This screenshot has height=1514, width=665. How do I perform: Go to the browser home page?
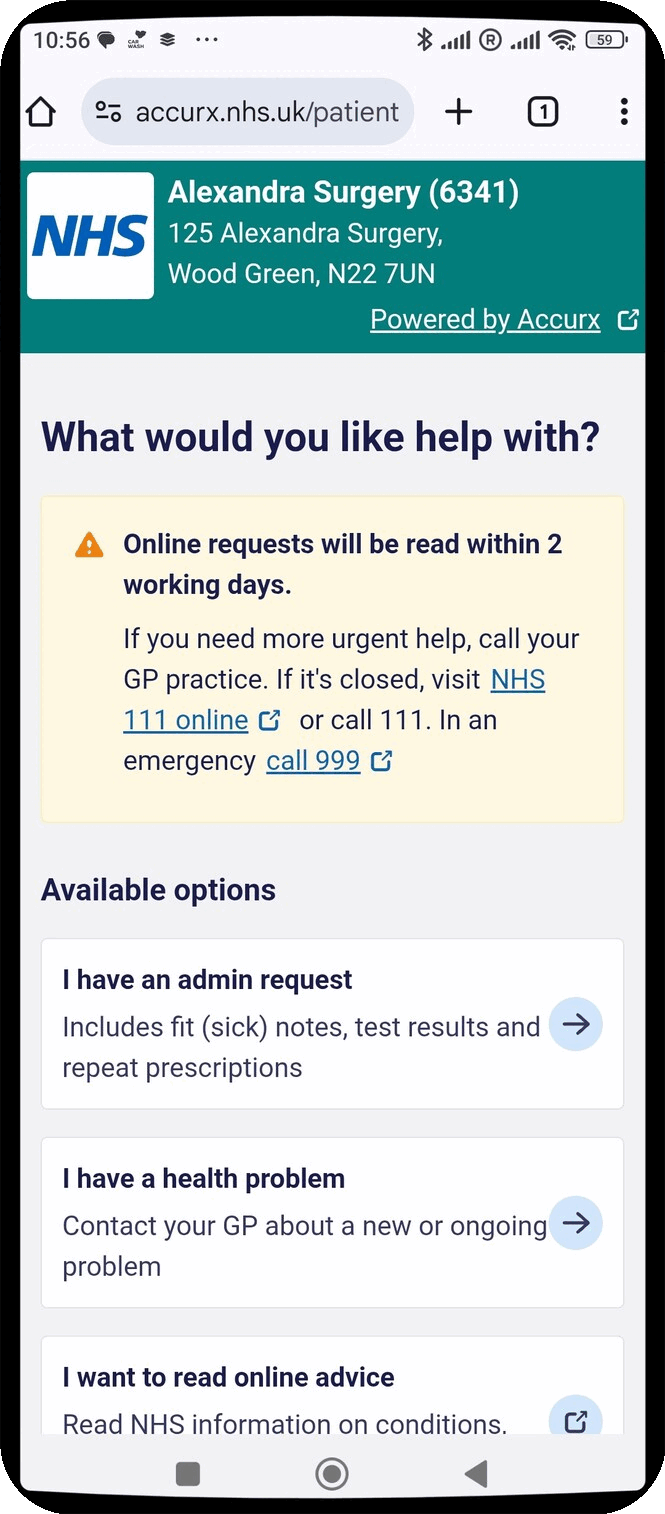tap(41, 112)
